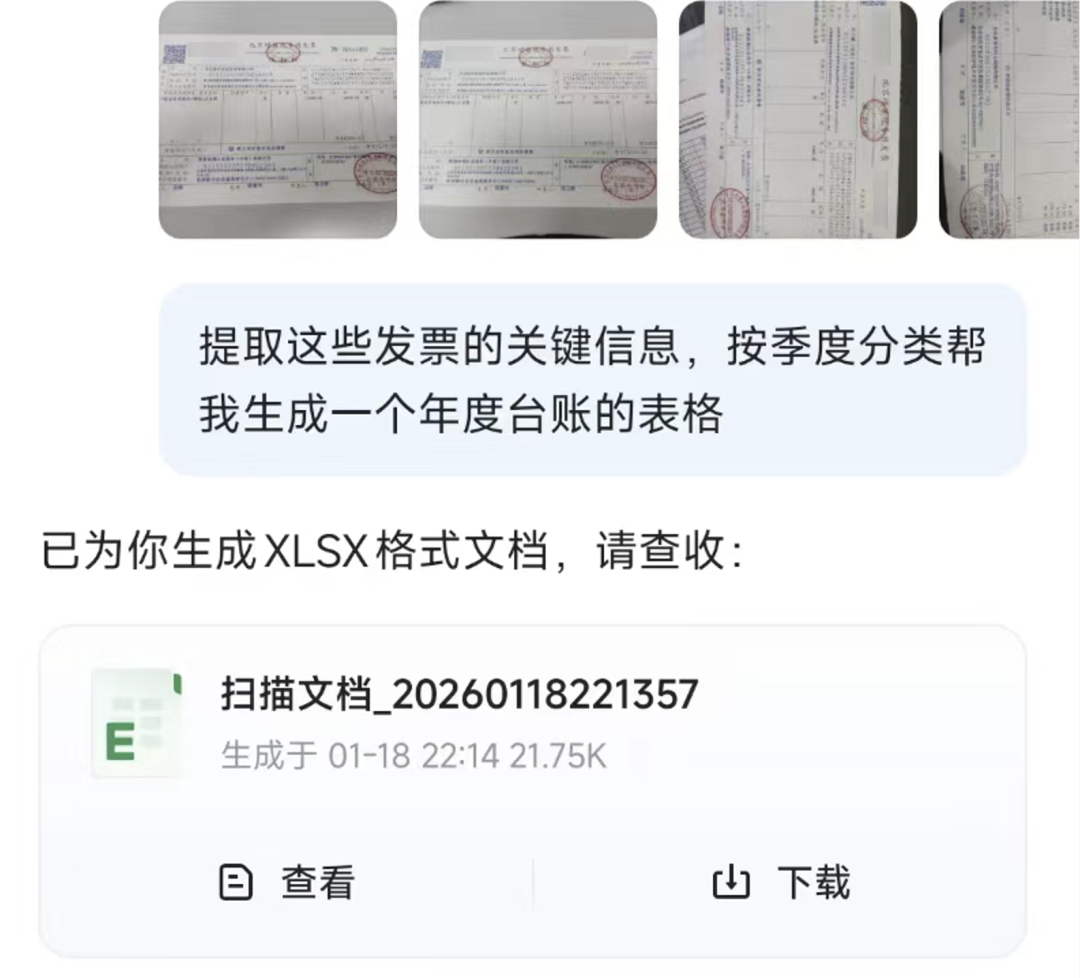The height and width of the screenshot is (978, 1080).
Task: Open the 扫描文档_20260118221357 file card
Action: [458, 722]
